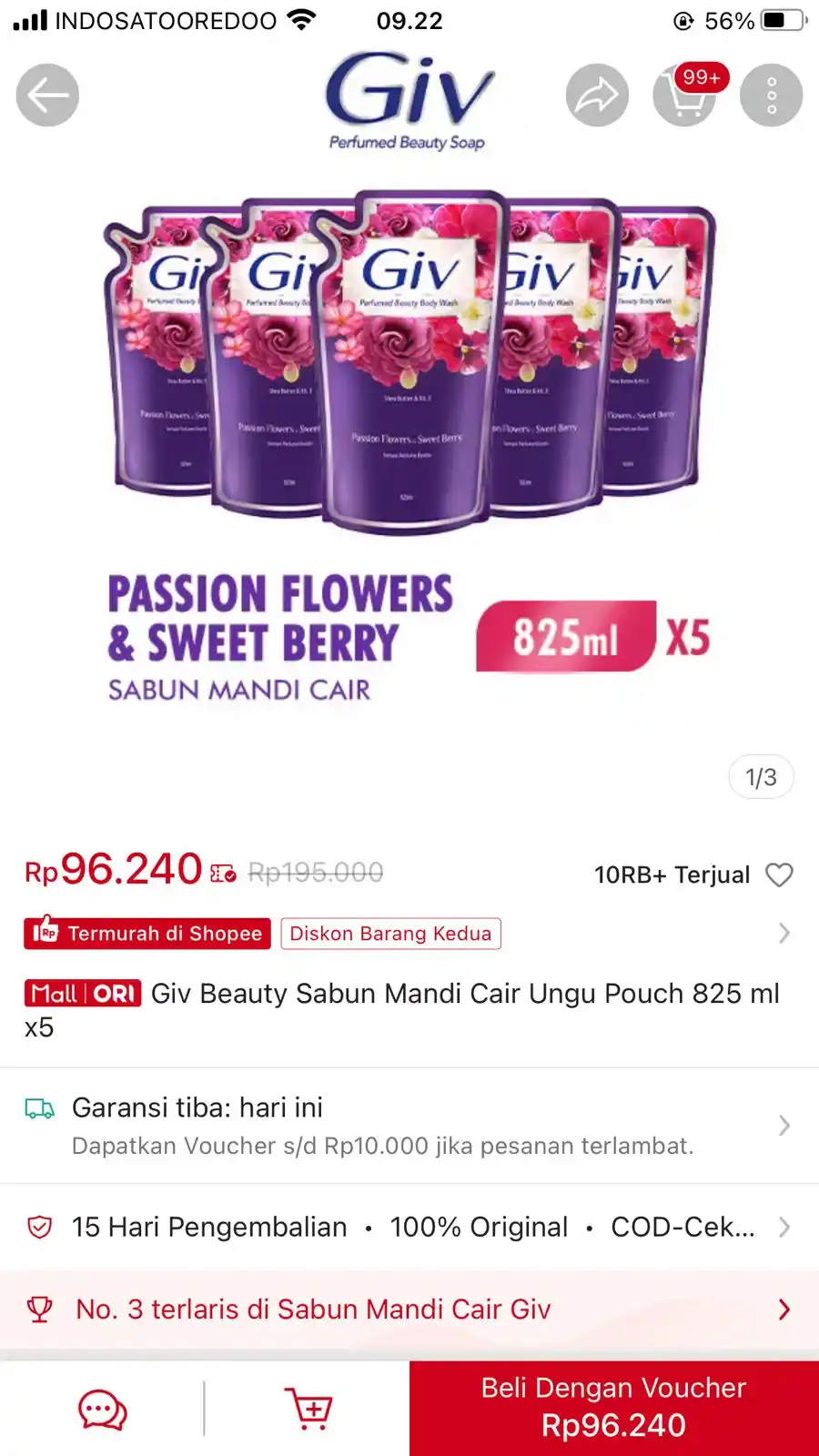The width and height of the screenshot is (819, 1456).
Task: Select the Diskon Barang Kedua label
Action: pos(390,933)
